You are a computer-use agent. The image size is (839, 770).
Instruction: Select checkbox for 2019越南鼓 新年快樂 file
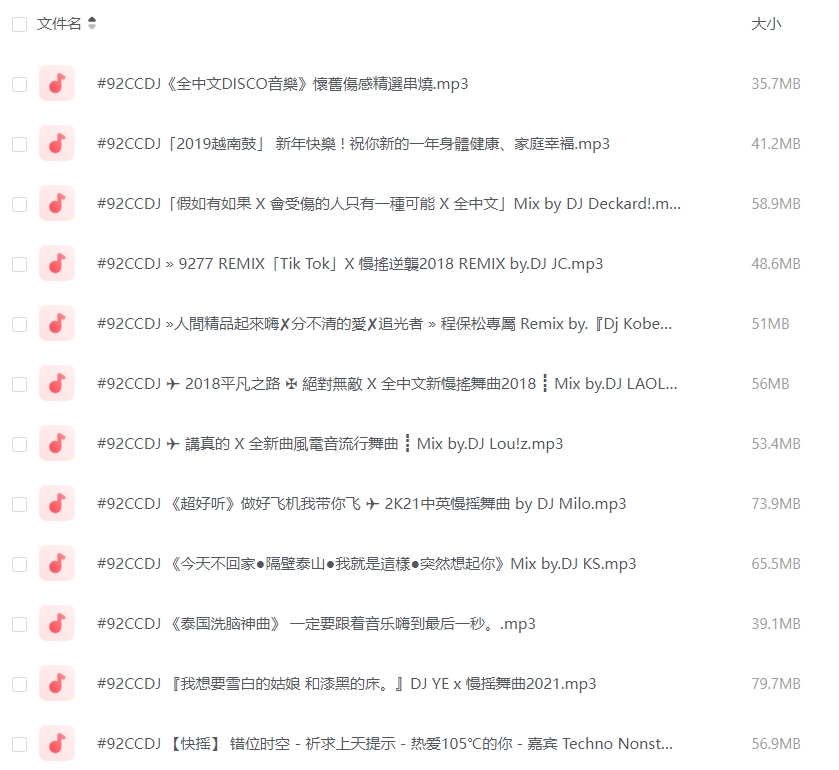pyautogui.click(x=19, y=144)
